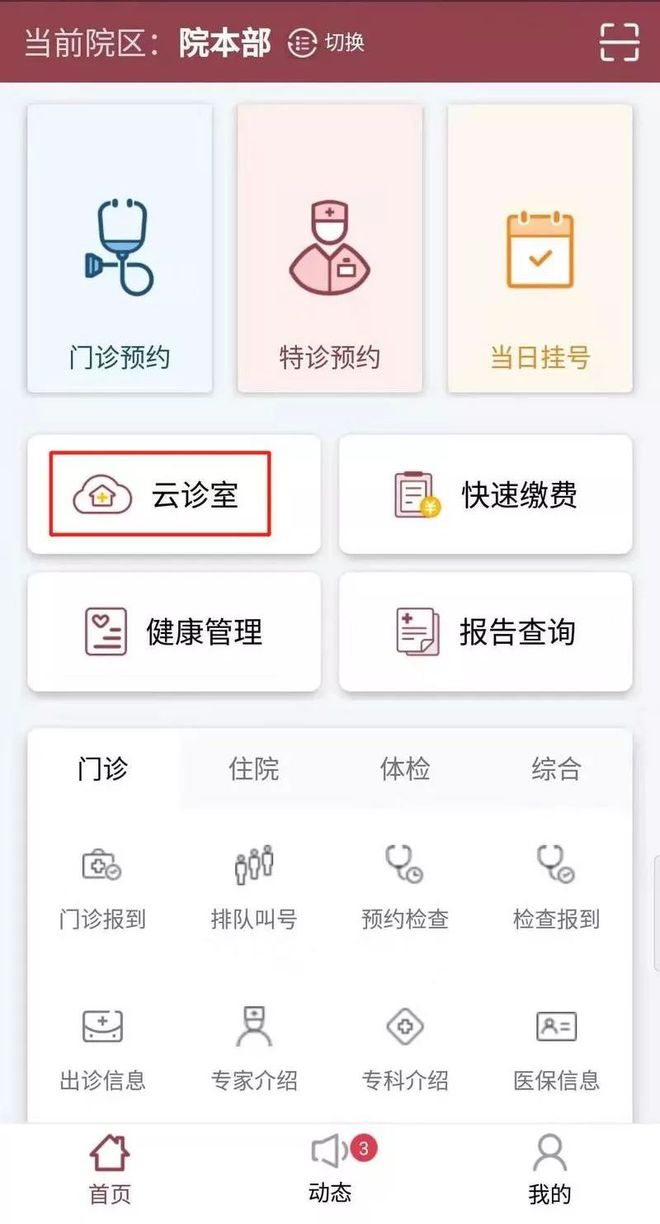Open the scan QR code icon
Viewport: 660px width, 1224px height.
[619, 42]
